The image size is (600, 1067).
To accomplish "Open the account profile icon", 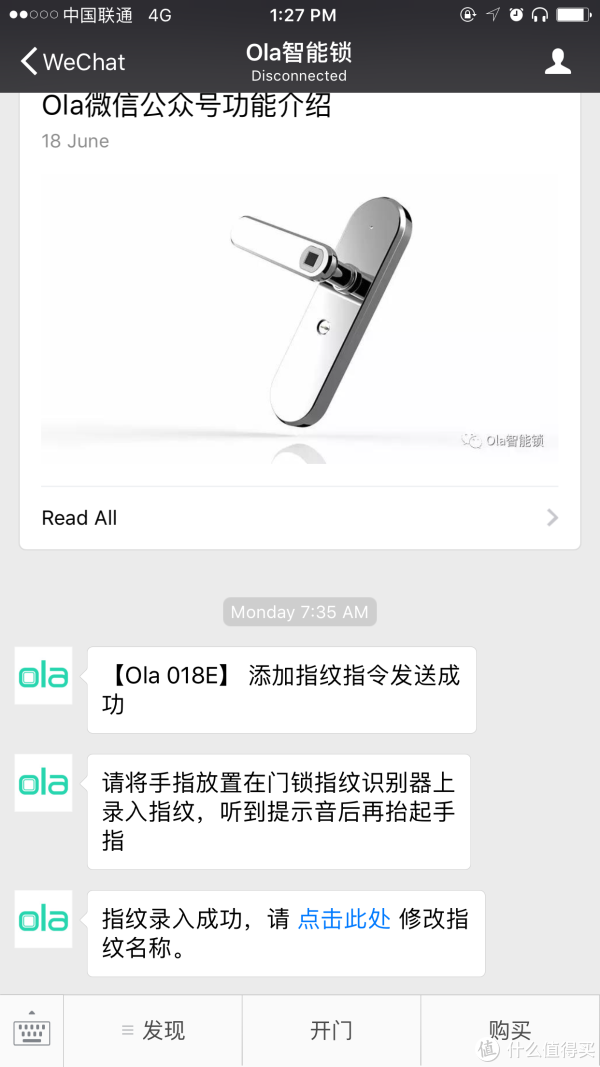I will pos(557,62).
